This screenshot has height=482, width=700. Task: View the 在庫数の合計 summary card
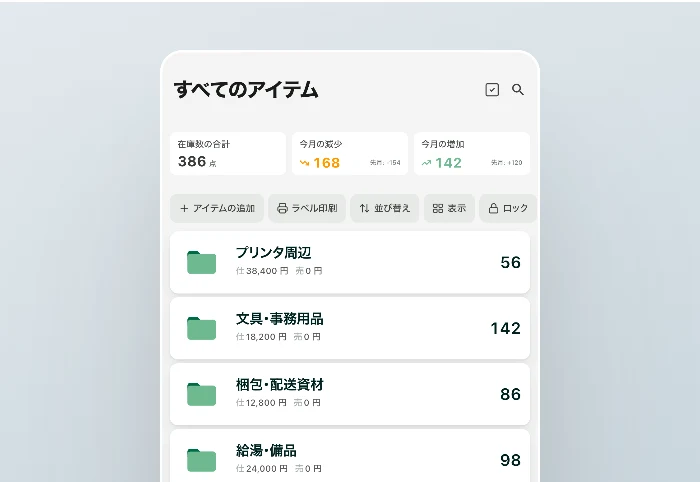(x=228, y=154)
